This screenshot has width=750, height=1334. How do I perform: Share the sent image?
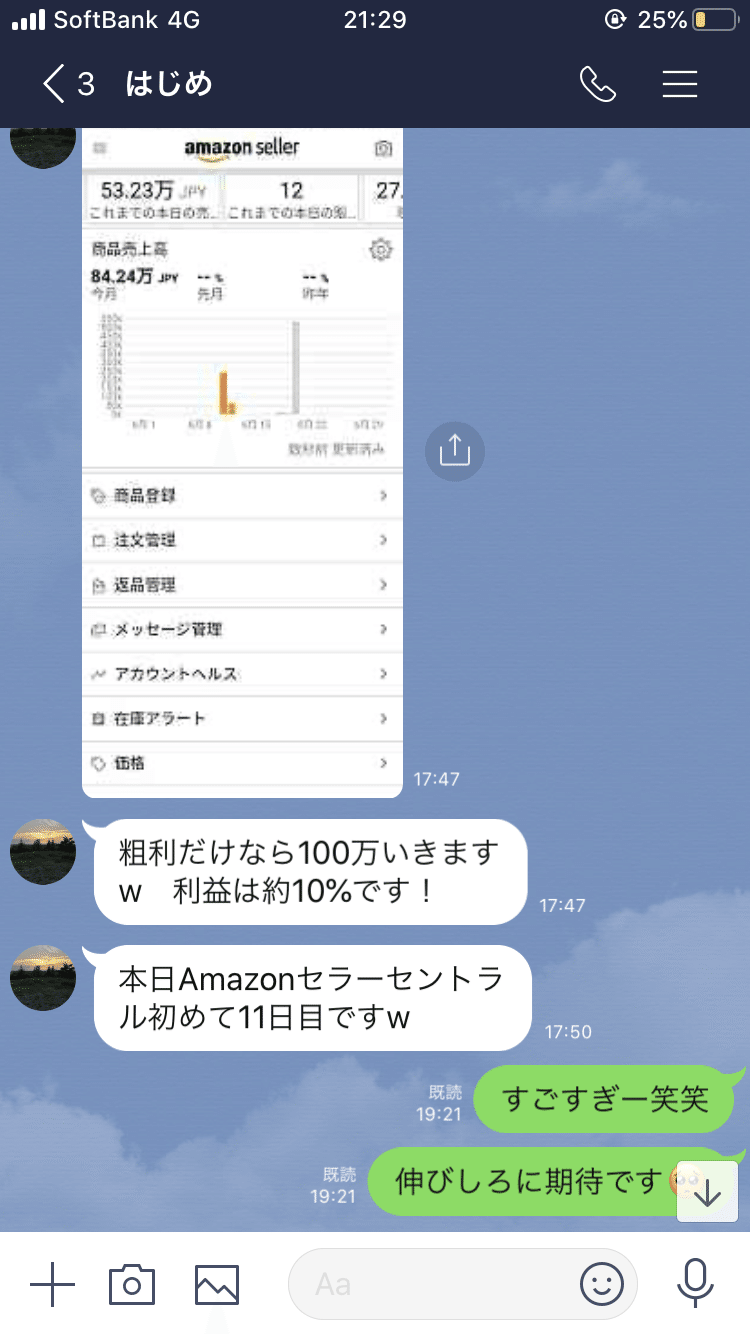455,452
